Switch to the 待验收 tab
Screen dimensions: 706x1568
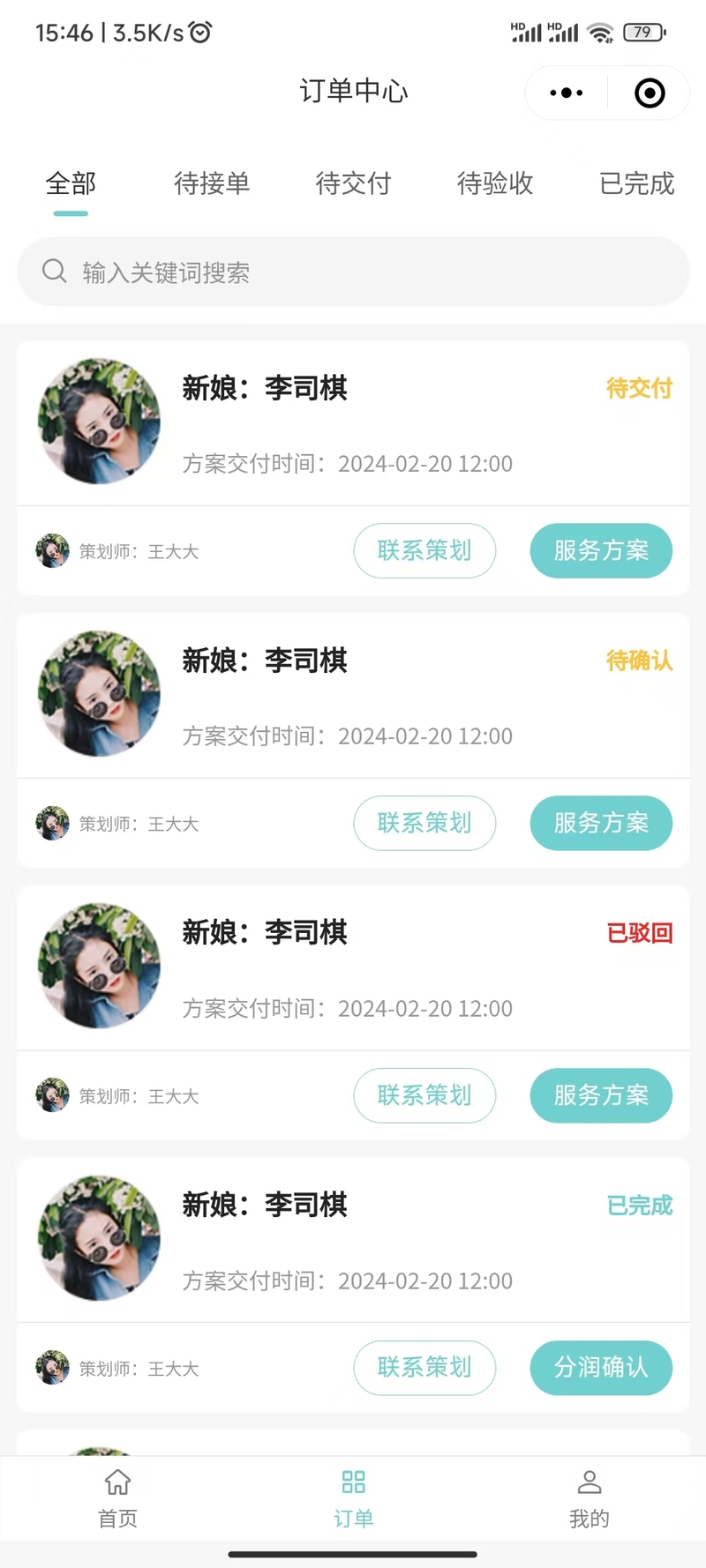[495, 183]
